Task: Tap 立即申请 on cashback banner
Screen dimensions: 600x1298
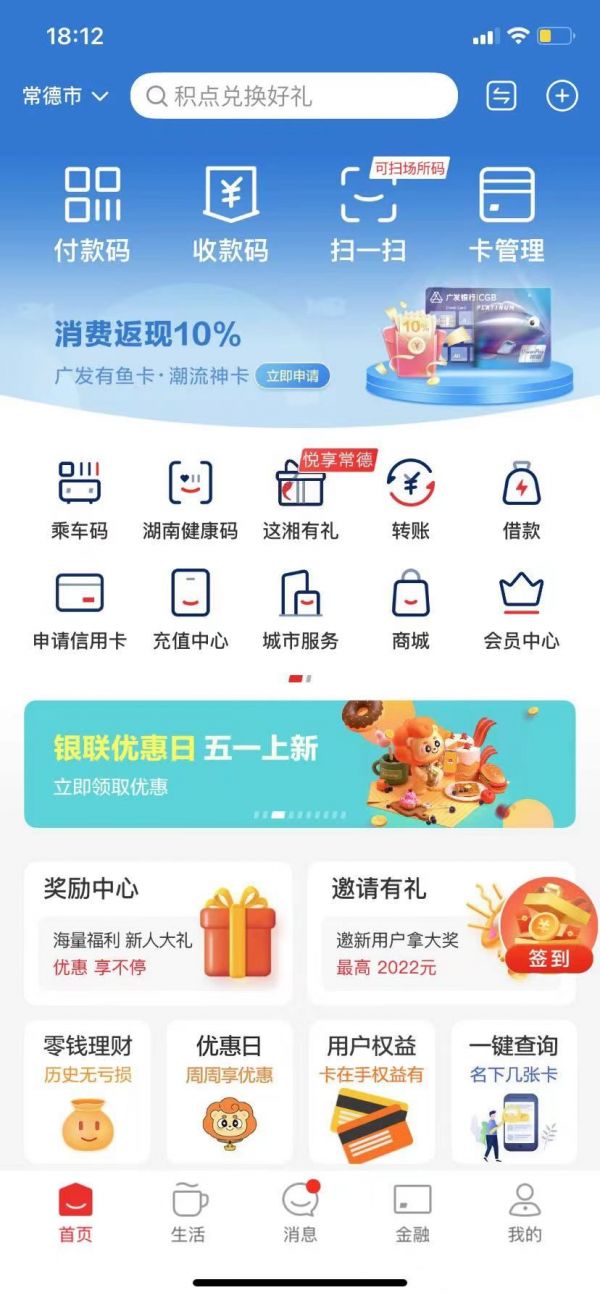Action: tap(292, 377)
